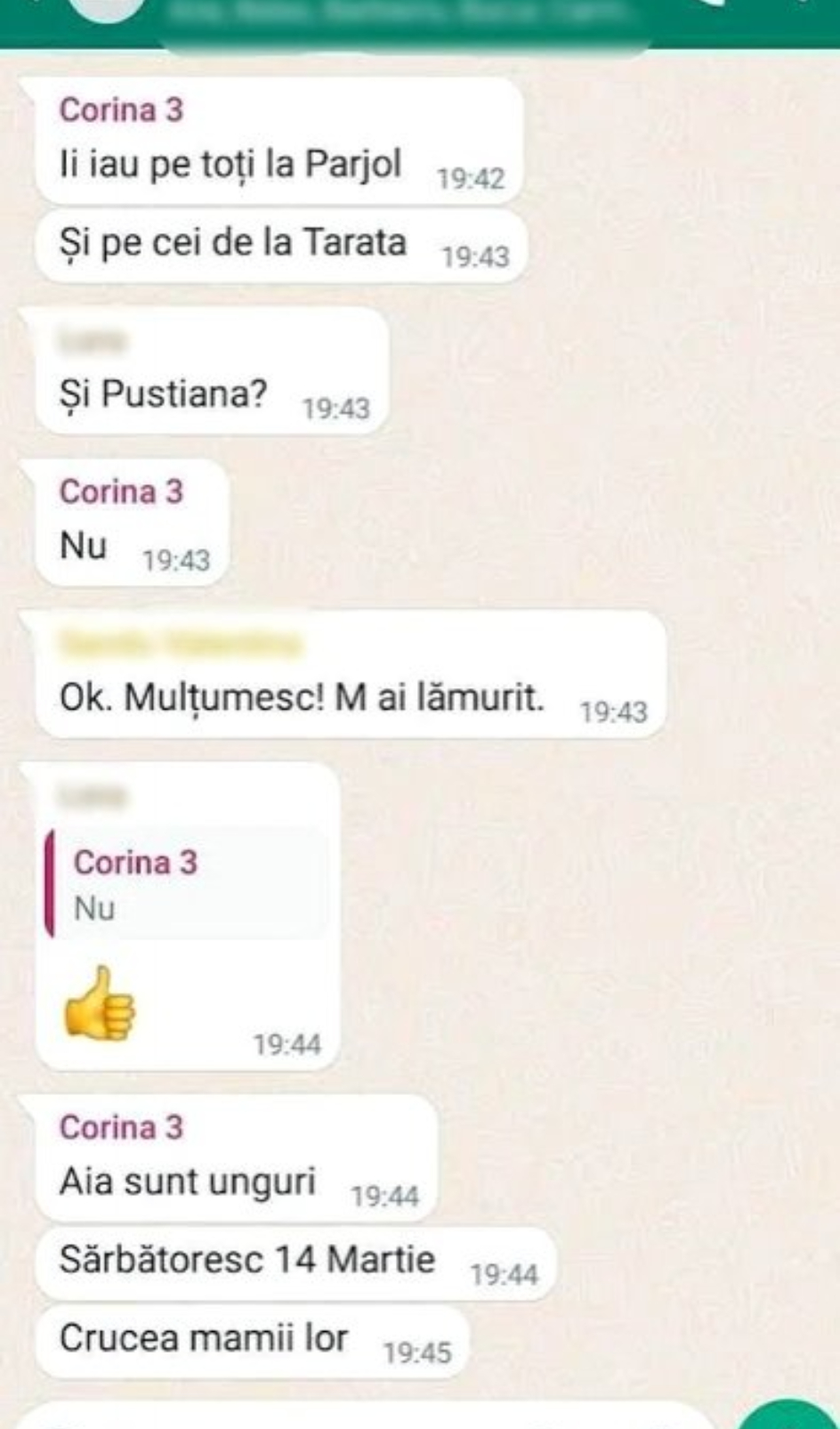Open the group avatar in the header
This screenshot has height=1429, width=840.
pyautogui.click(x=108, y=11)
